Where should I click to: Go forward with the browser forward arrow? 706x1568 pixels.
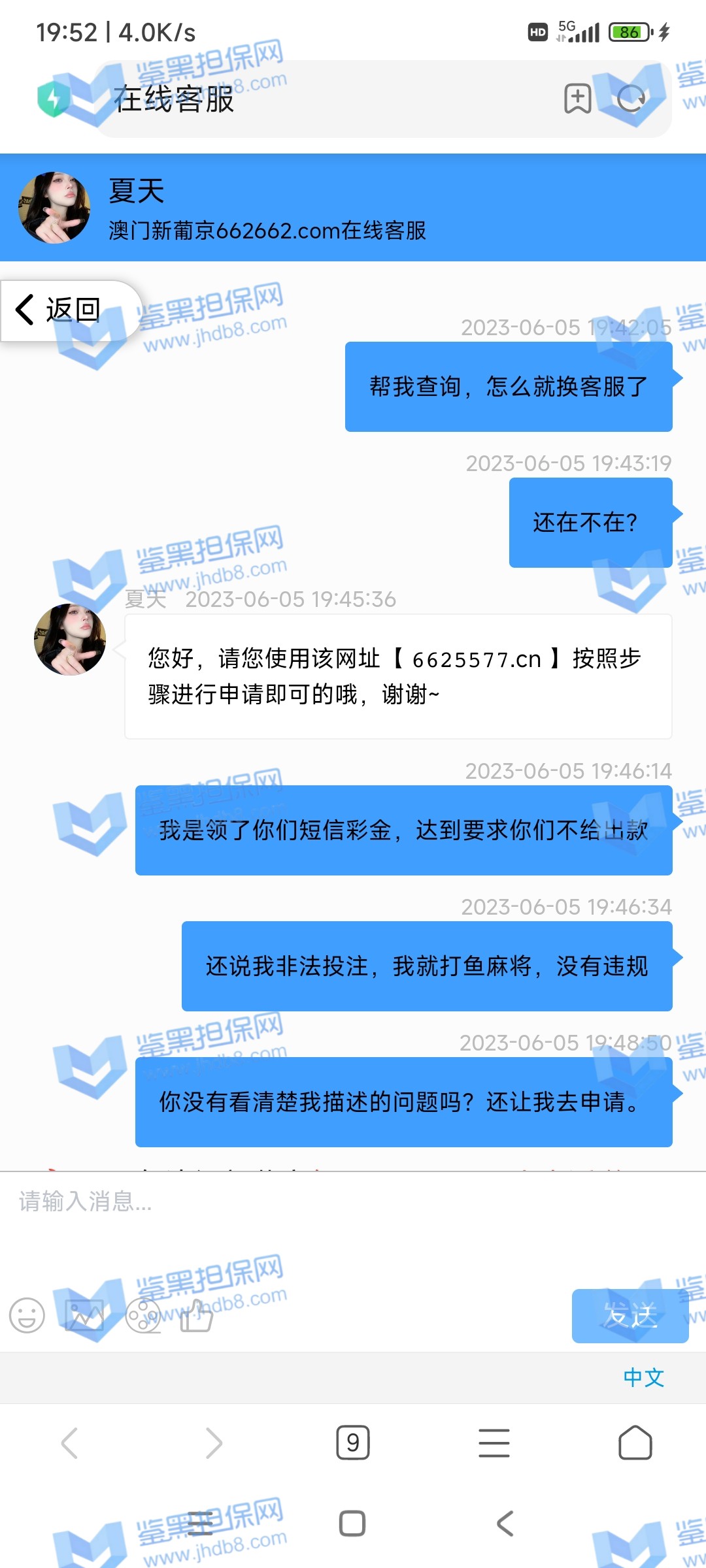coord(214,1443)
